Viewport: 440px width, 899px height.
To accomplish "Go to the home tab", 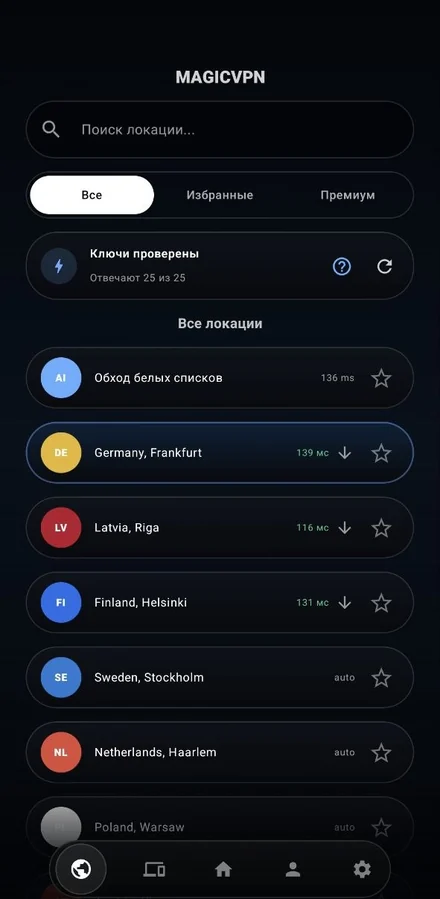I will coord(223,870).
